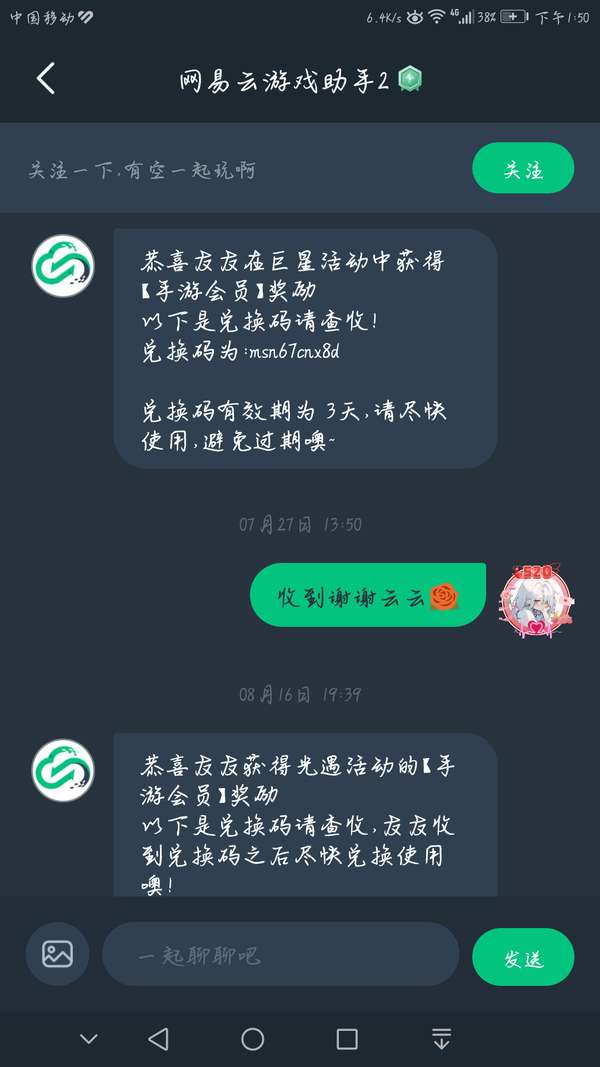
Task: Focus the 一起聊聊吧 message field
Action: point(280,955)
